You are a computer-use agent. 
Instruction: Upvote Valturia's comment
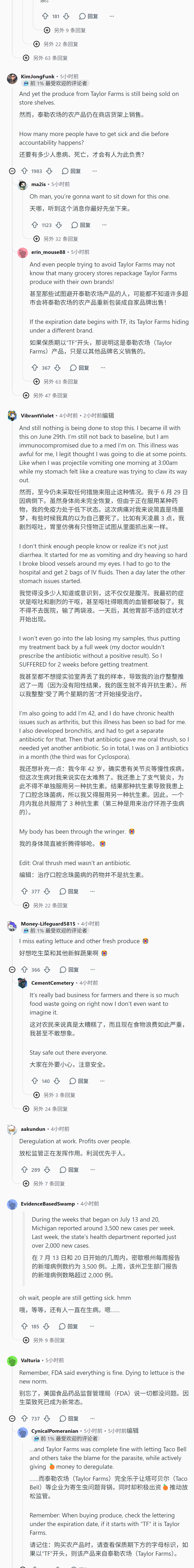click(24, 1418)
